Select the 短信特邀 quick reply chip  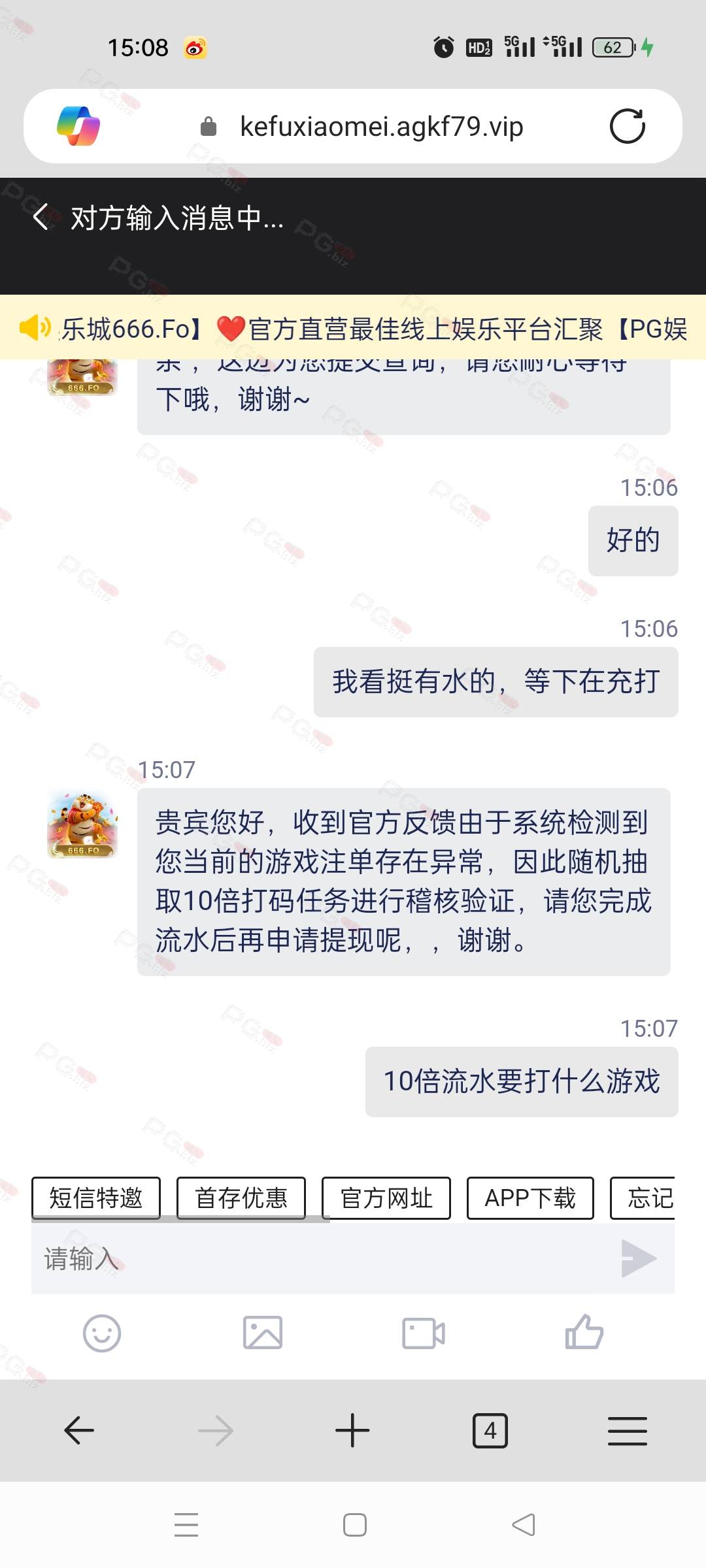tap(96, 1198)
